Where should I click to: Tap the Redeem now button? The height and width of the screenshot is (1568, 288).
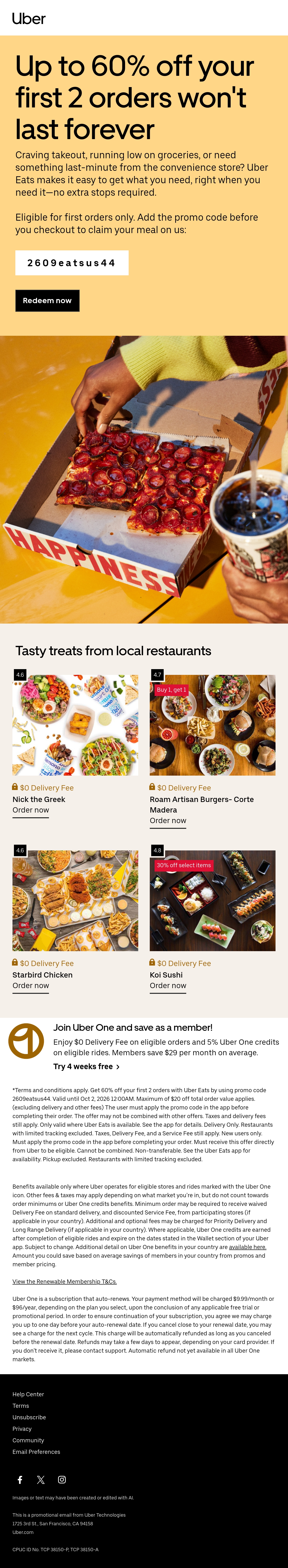[x=47, y=301]
